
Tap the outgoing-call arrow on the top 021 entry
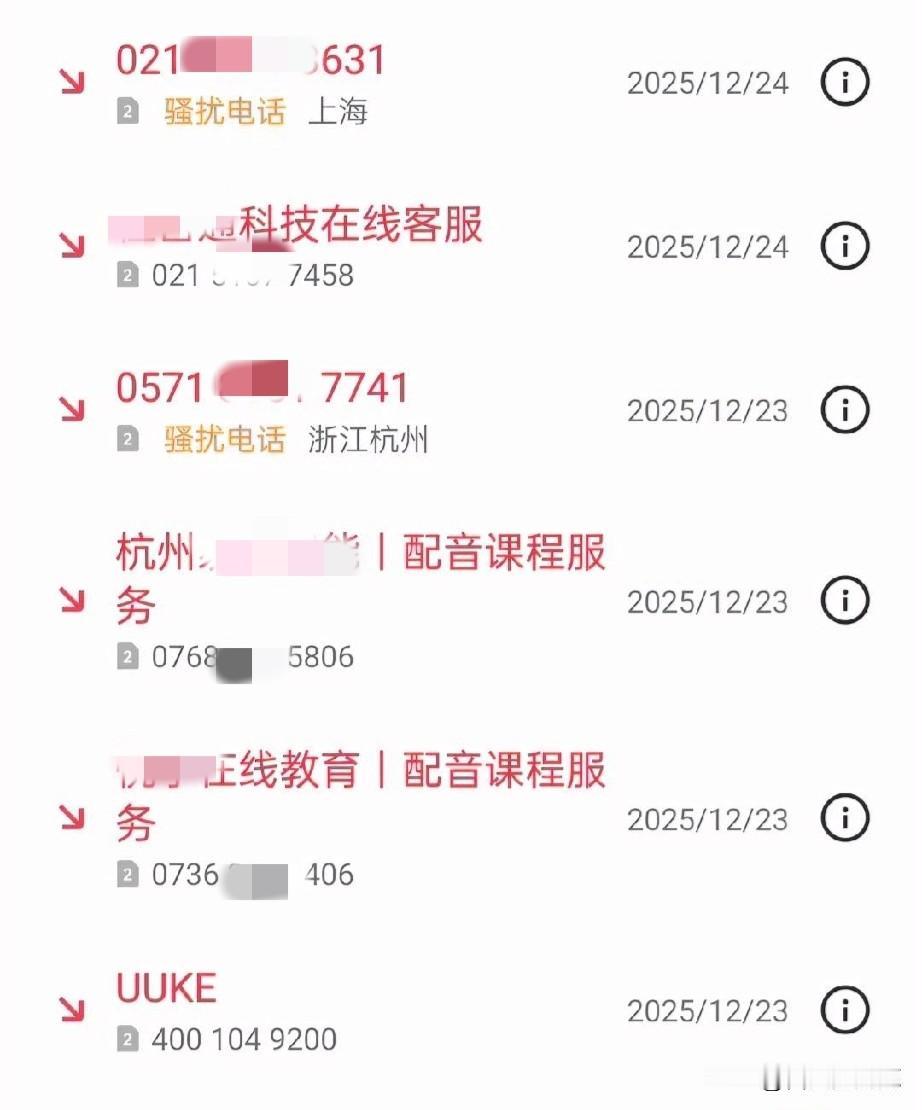click(72, 83)
